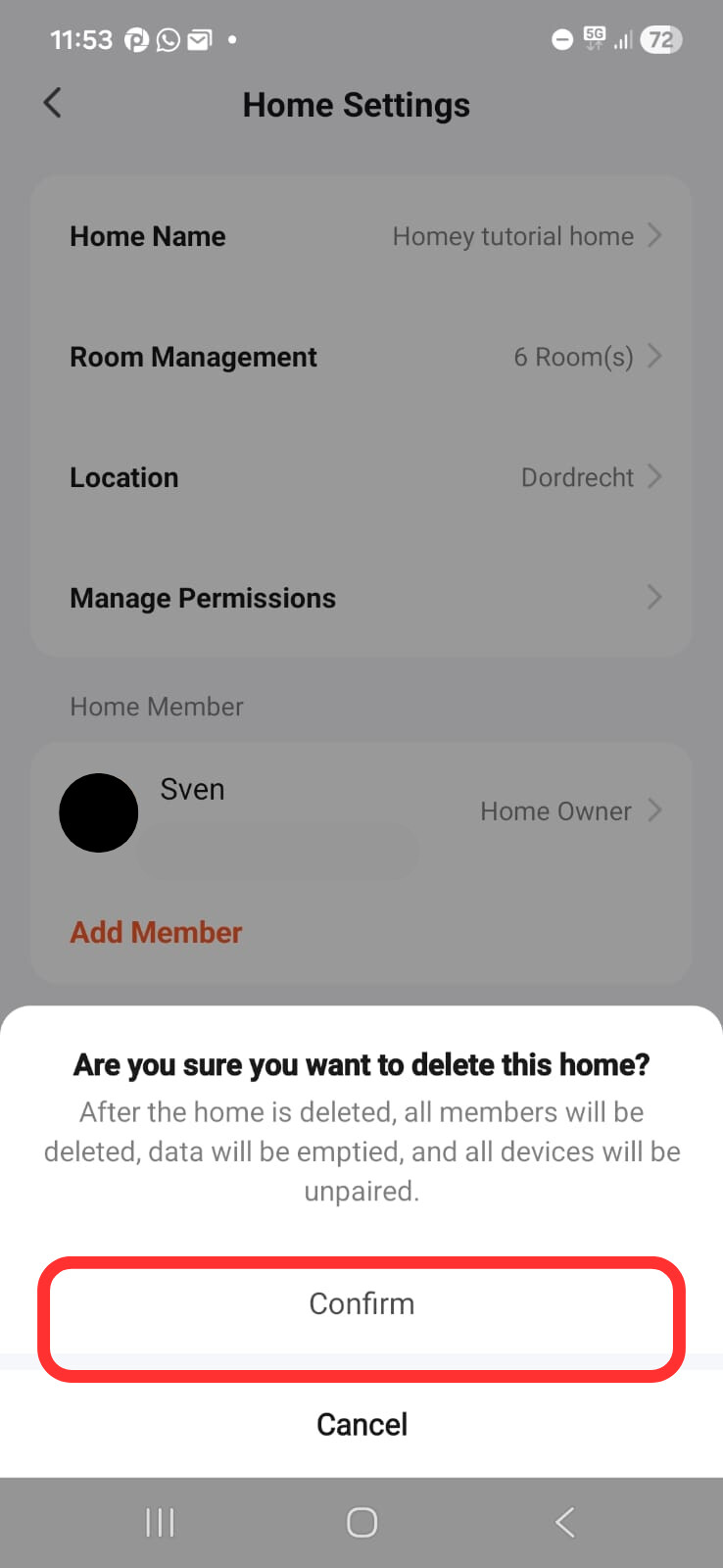Viewport: 723px width, 1568px height.
Task: Cancel the delete home dialog
Action: click(x=361, y=1424)
